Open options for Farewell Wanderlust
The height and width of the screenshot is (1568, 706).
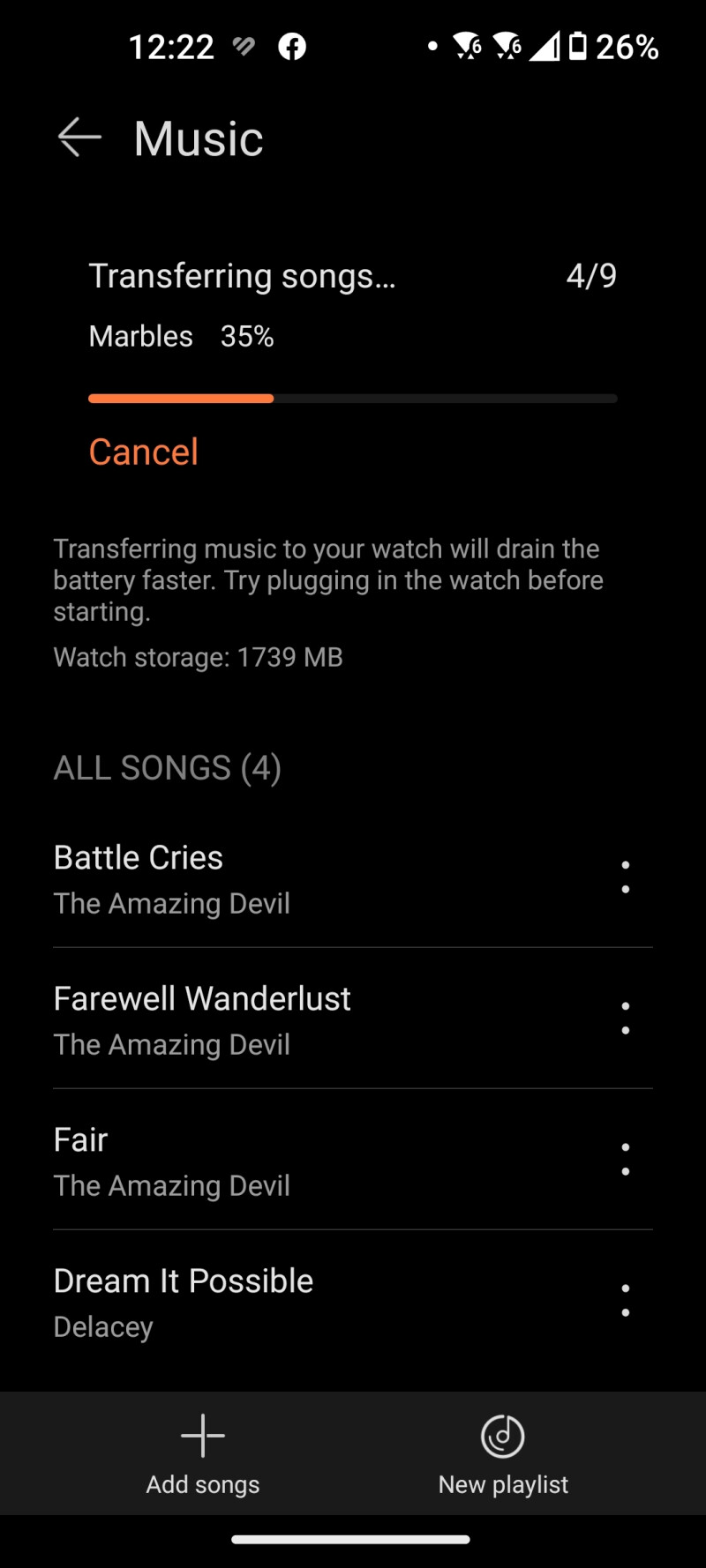click(x=625, y=1019)
